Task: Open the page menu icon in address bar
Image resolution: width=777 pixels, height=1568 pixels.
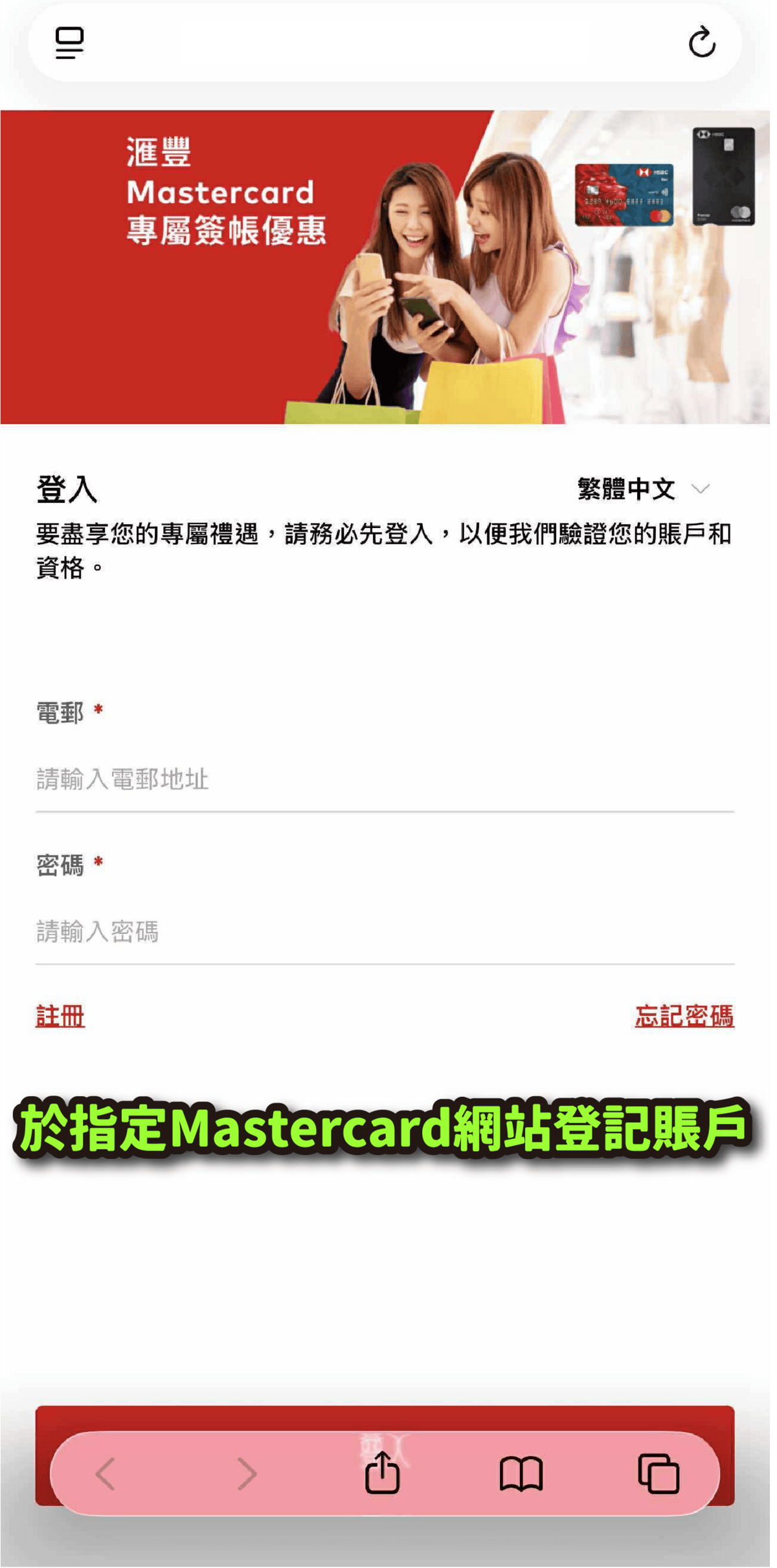Action: pyautogui.click(x=69, y=43)
